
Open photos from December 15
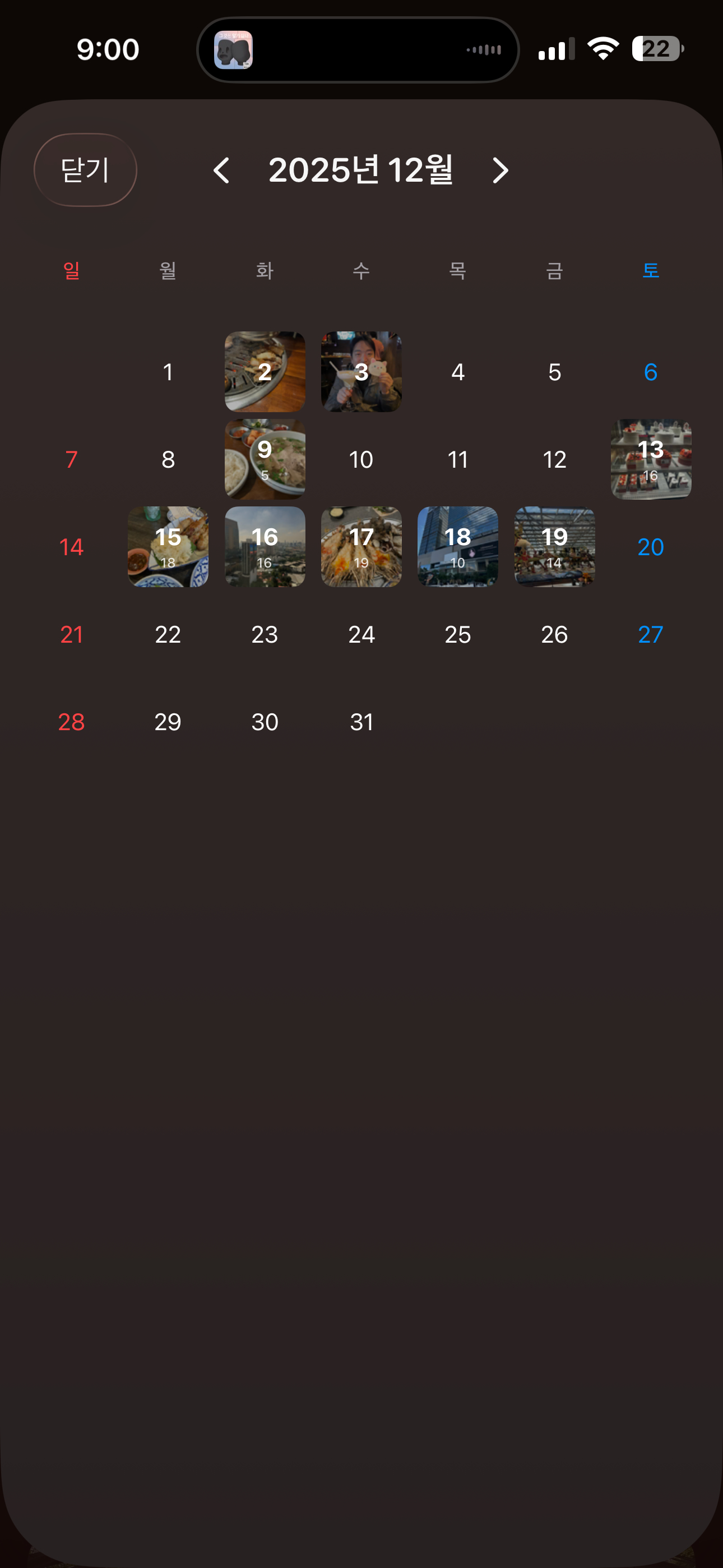(168, 547)
